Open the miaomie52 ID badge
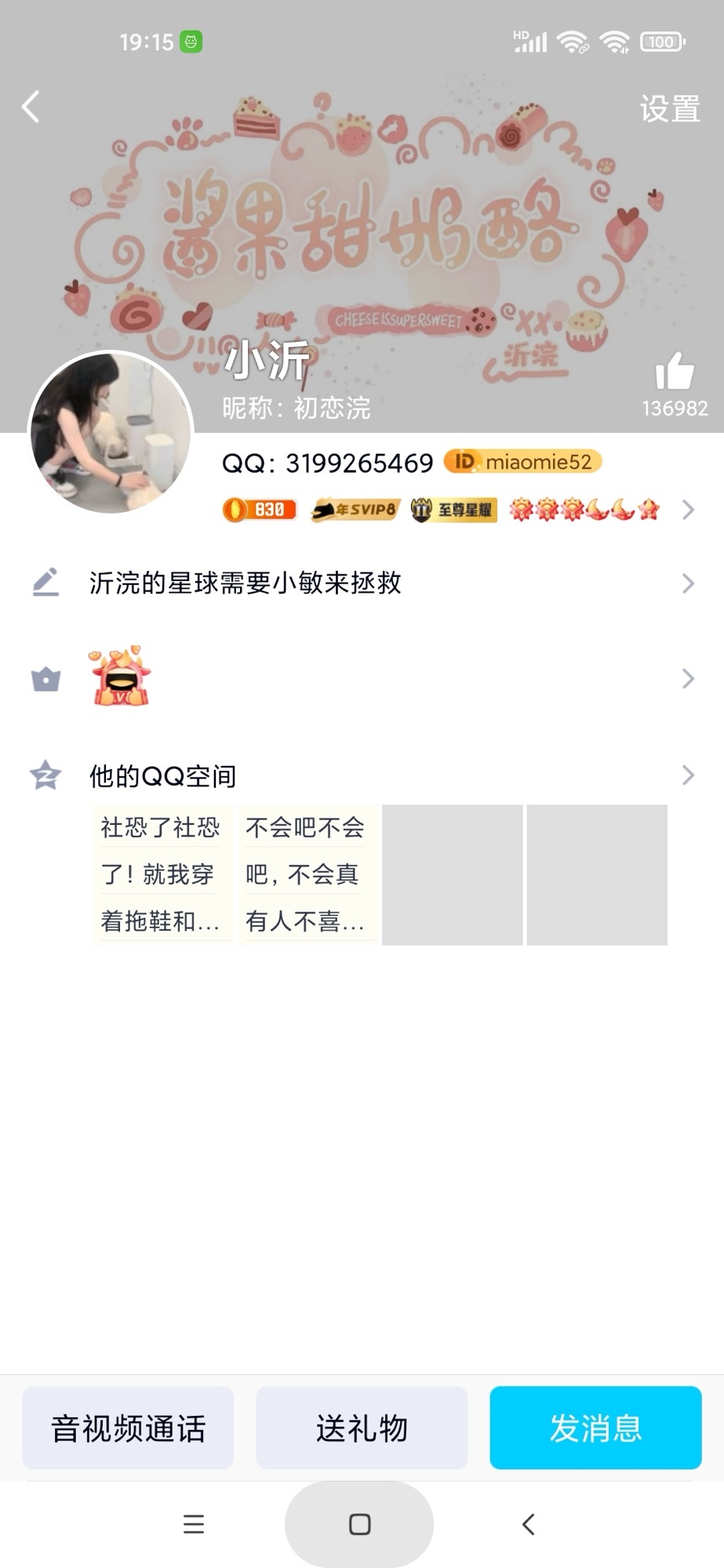This screenshot has height=1568, width=724. tap(523, 462)
